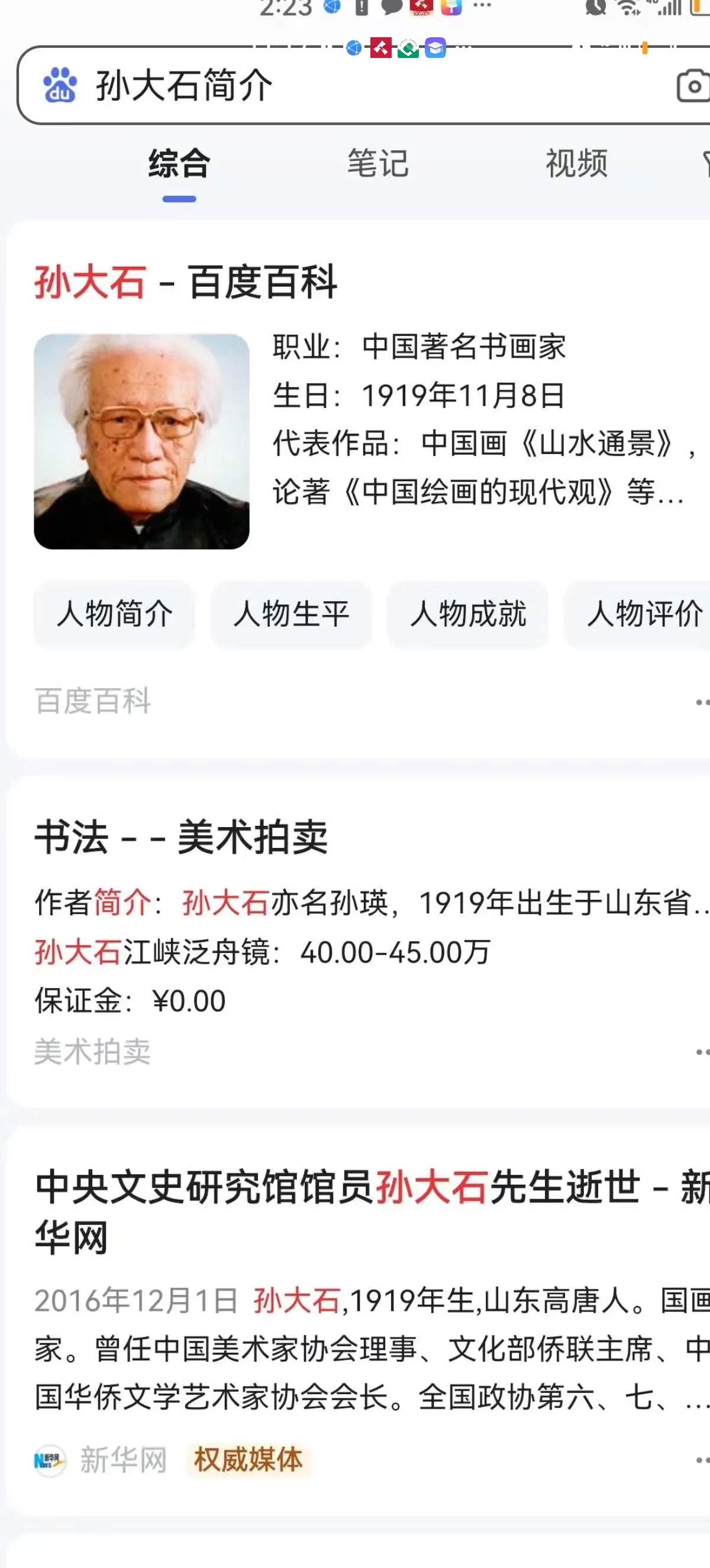This screenshot has width=710, height=1568.
Task: Select the 人物评价 chip
Action: coord(643,614)
